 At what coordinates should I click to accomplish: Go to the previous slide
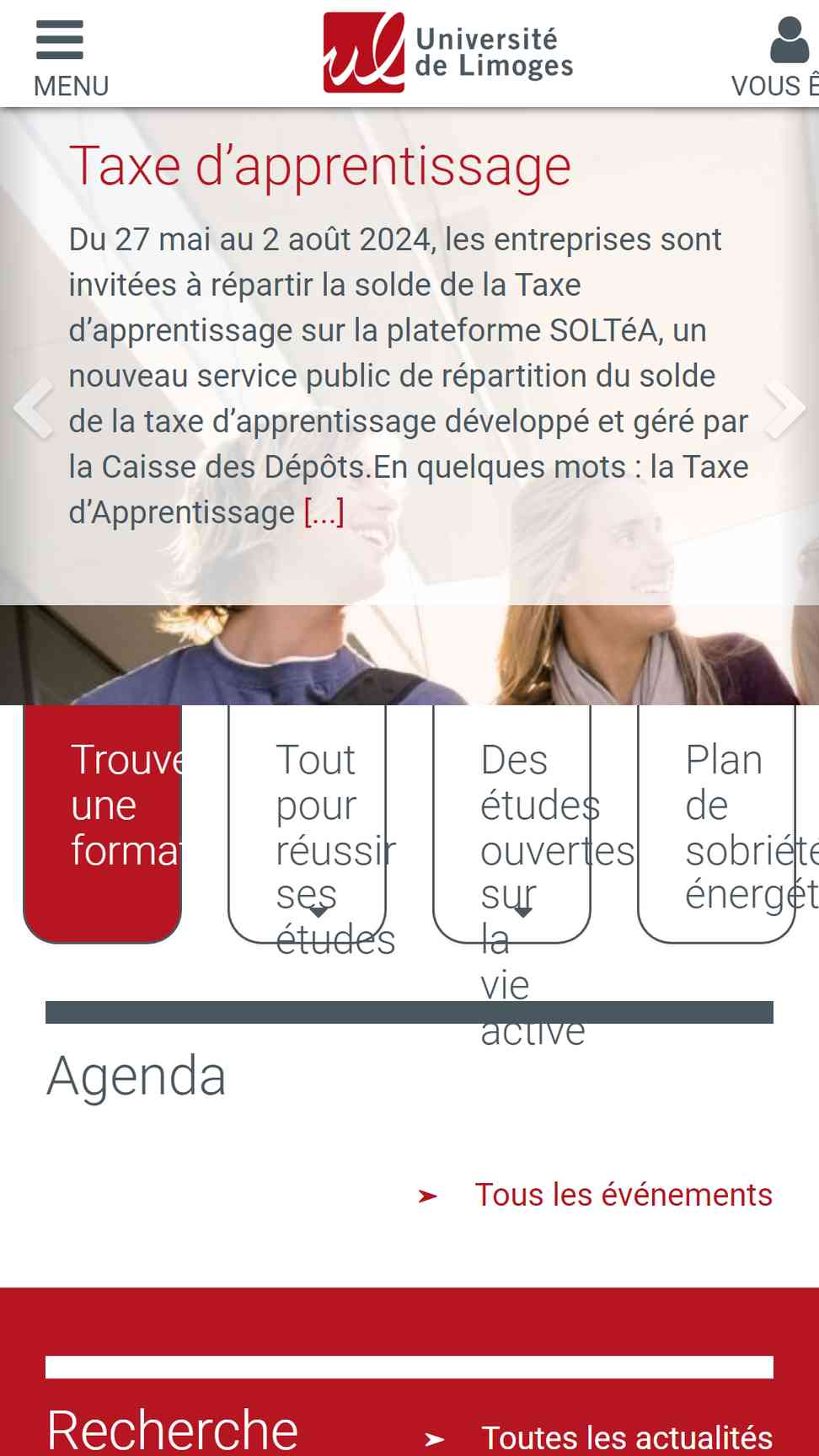(x=34, y=409)
